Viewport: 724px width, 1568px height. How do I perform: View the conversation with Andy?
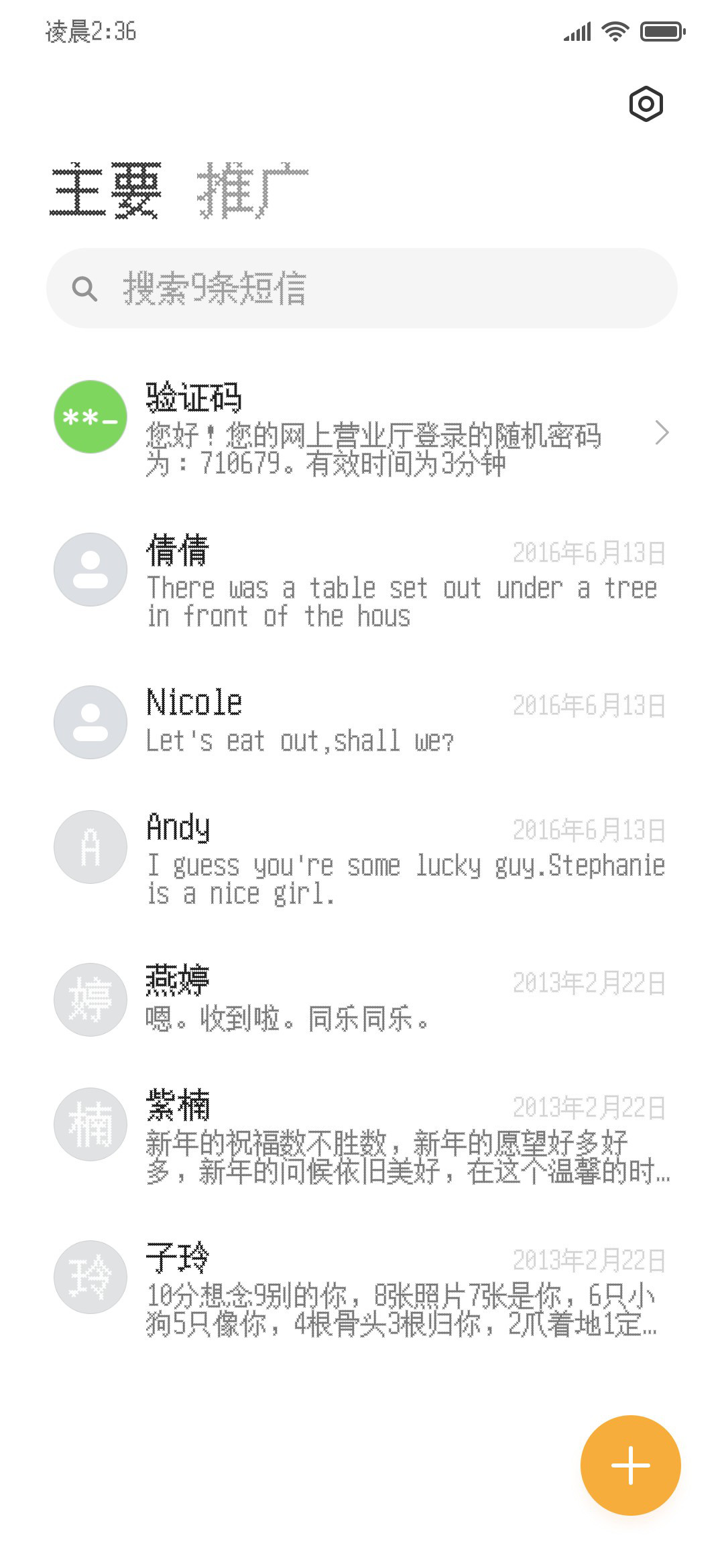pyautogui.click(x=362, y=859)
